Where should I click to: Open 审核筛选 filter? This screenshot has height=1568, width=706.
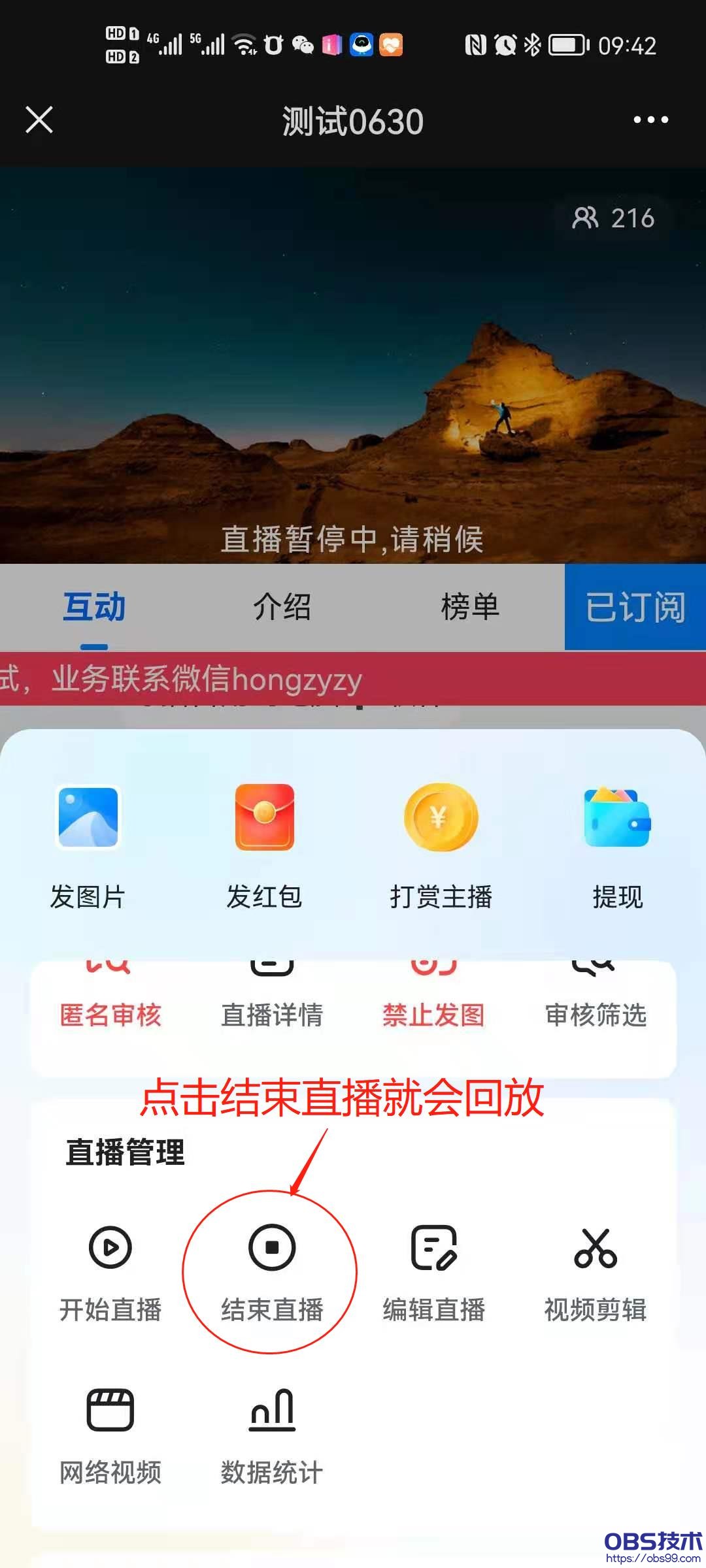click(596, 1006)
